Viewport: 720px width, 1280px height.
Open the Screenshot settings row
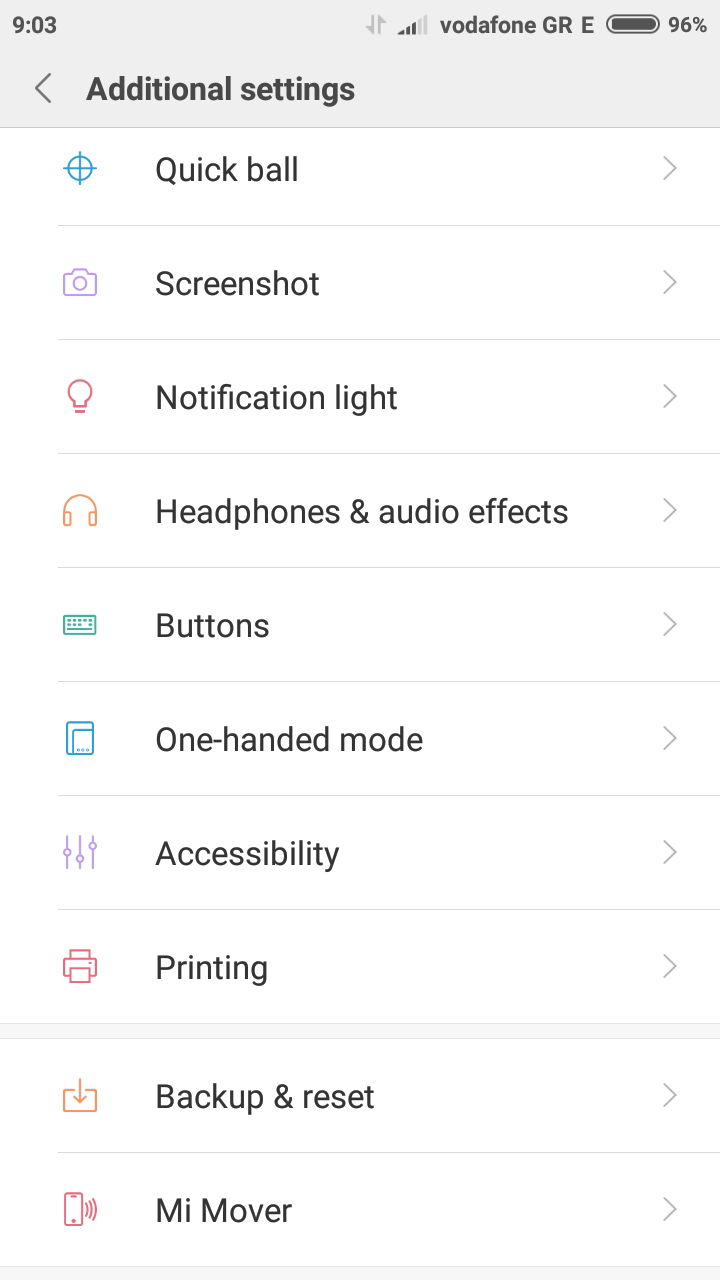(360, 284)
